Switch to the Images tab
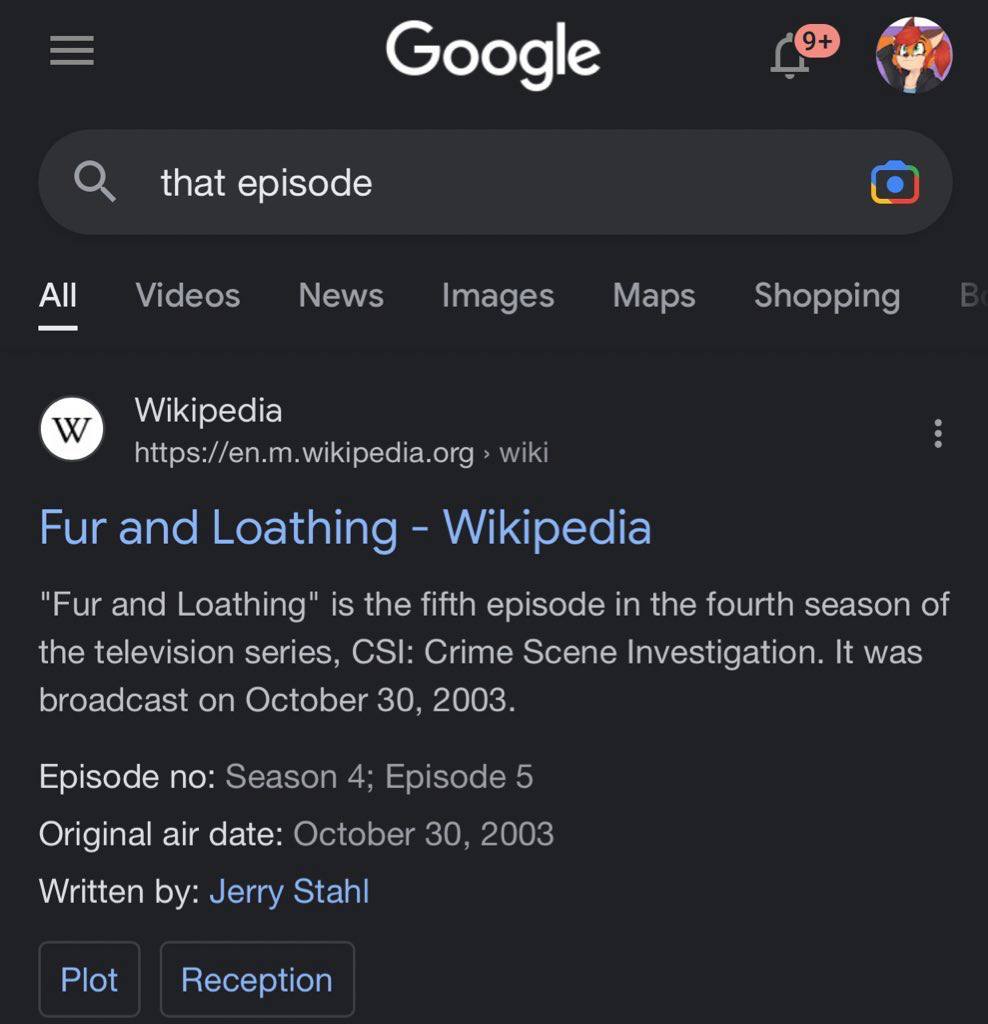 click(x=498, y=295)
